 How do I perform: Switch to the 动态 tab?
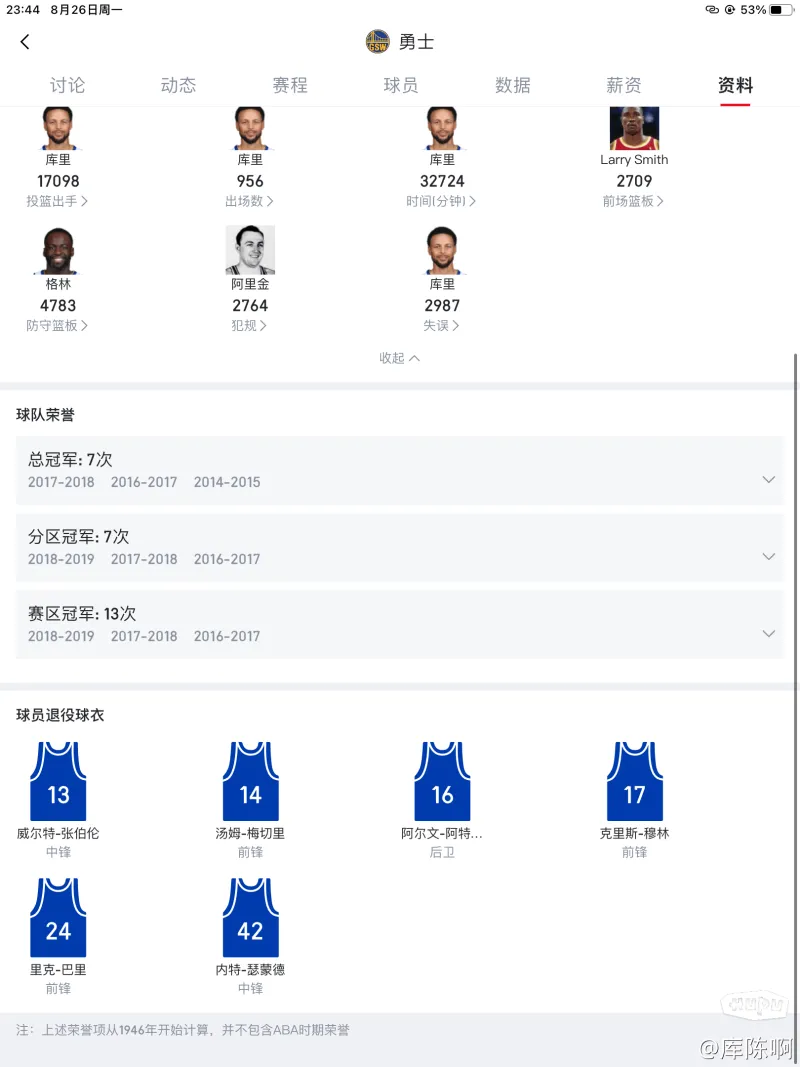(178, 86)
